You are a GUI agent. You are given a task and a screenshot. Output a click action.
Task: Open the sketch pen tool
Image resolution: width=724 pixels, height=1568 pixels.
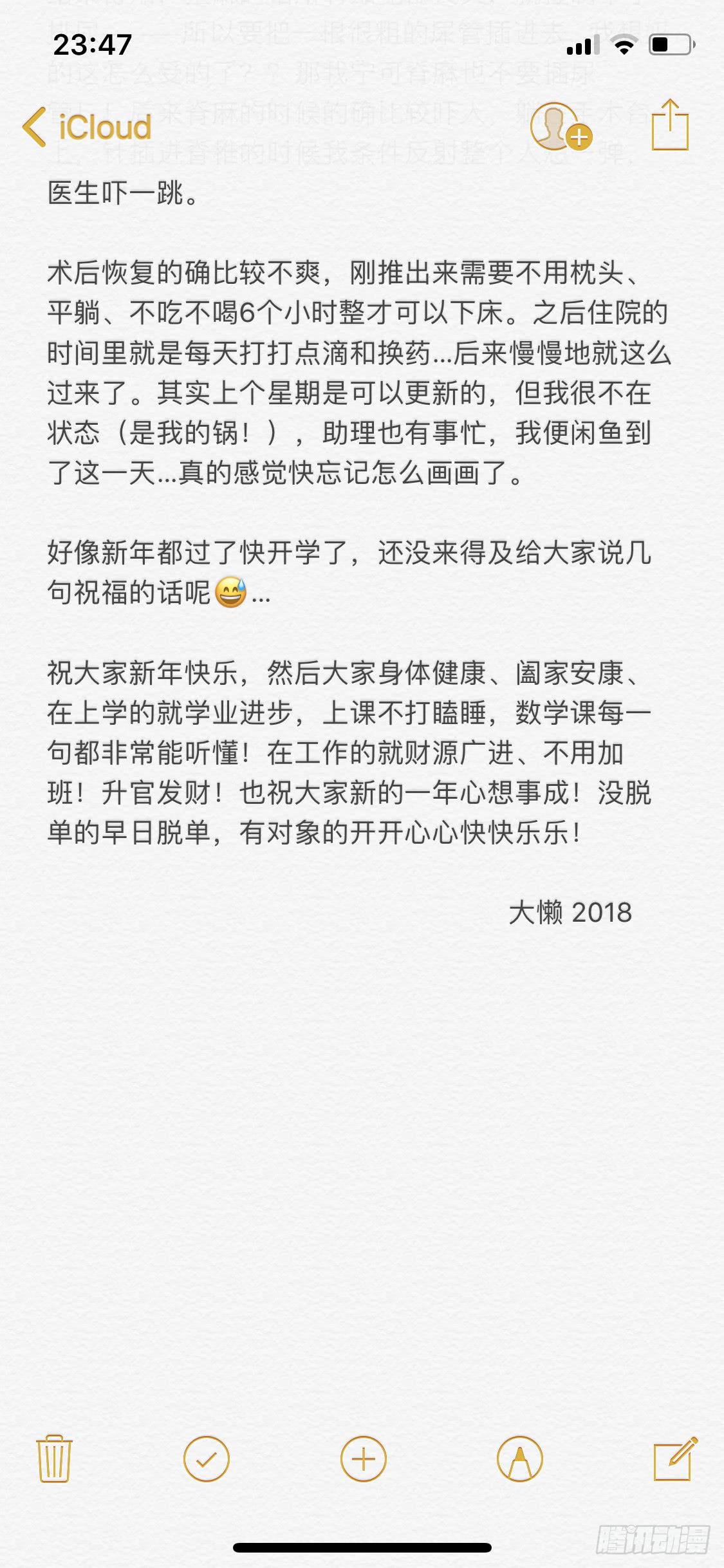pyautogui.click(x=519, y=1459)
